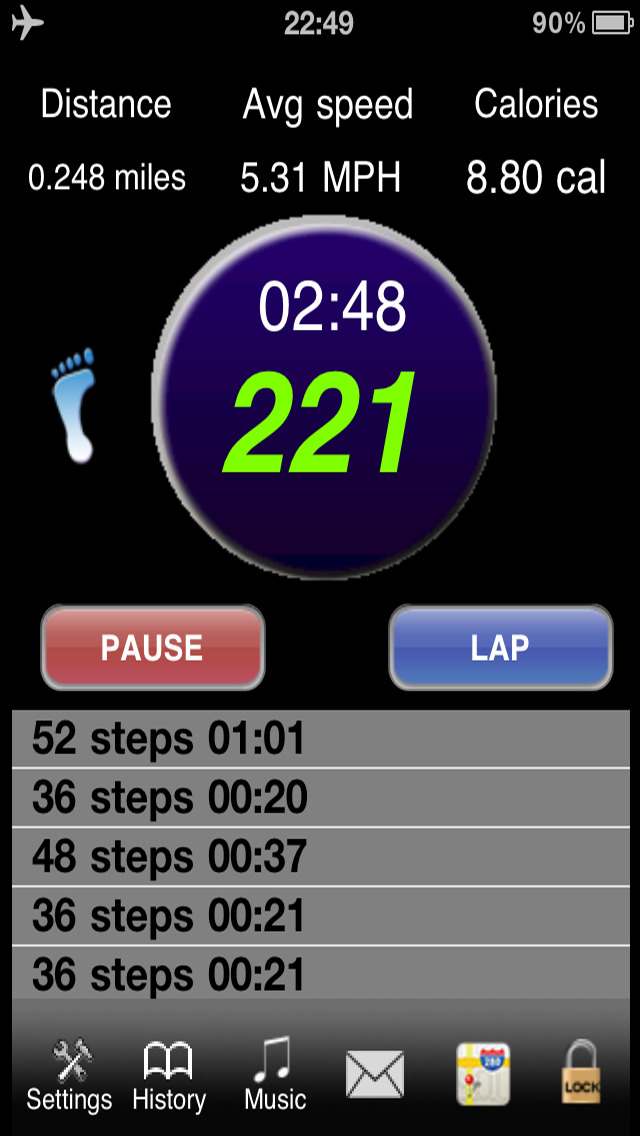The width and height of the screenshot is (640, 1136).
Task: Lock the screen with padlock icon
Action: tap(580, 1072)
